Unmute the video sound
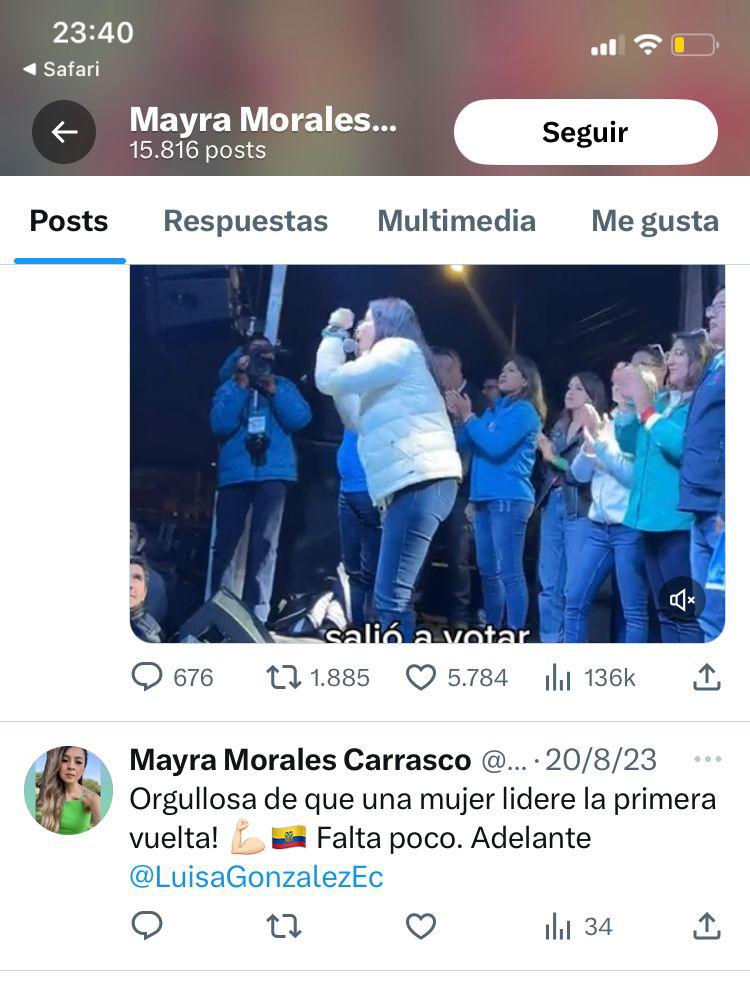Screen dimensions: 750x981 tap(683, 600)
